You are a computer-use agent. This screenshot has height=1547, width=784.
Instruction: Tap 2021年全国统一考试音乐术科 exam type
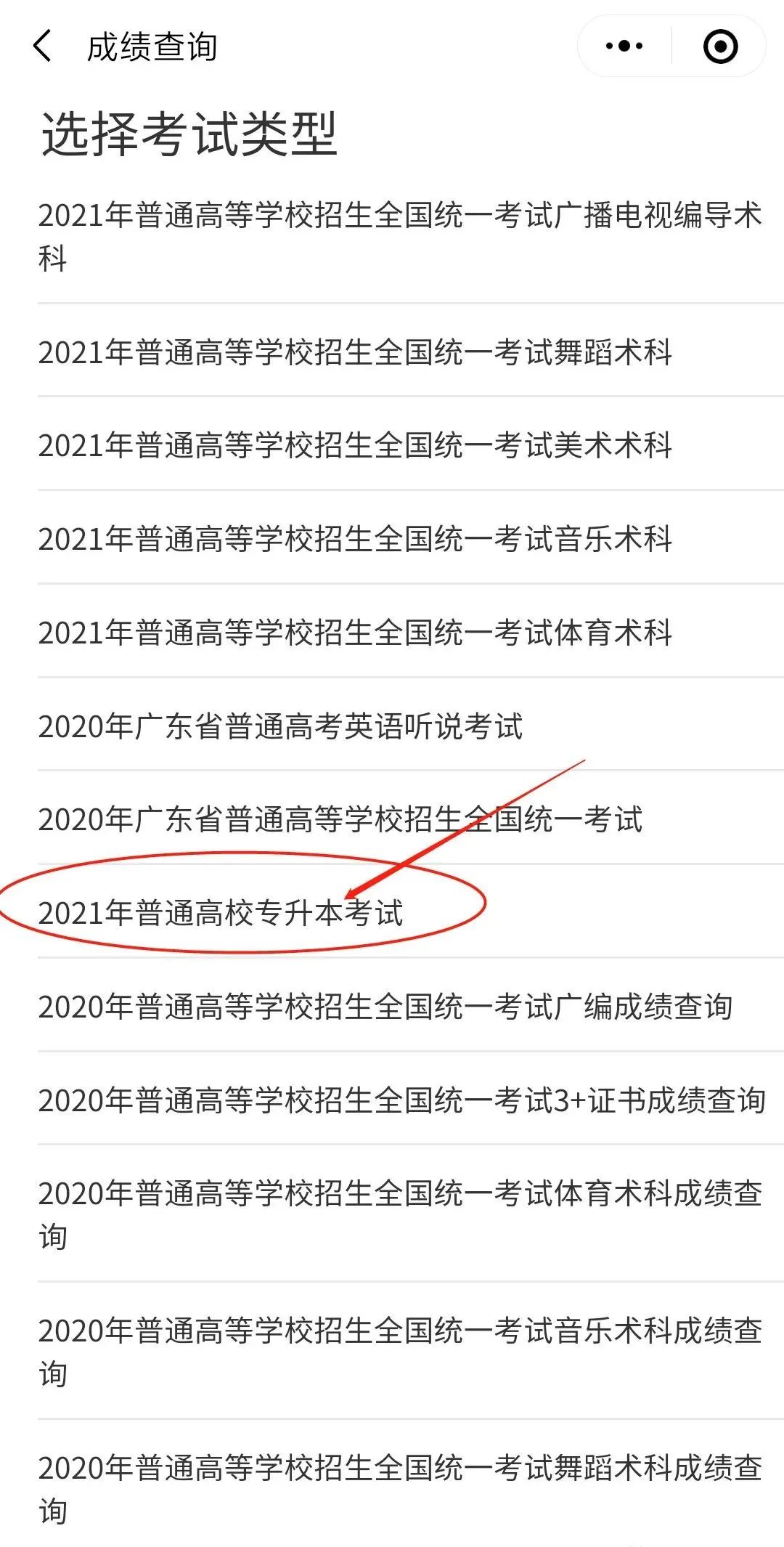[x=356, y=539]
